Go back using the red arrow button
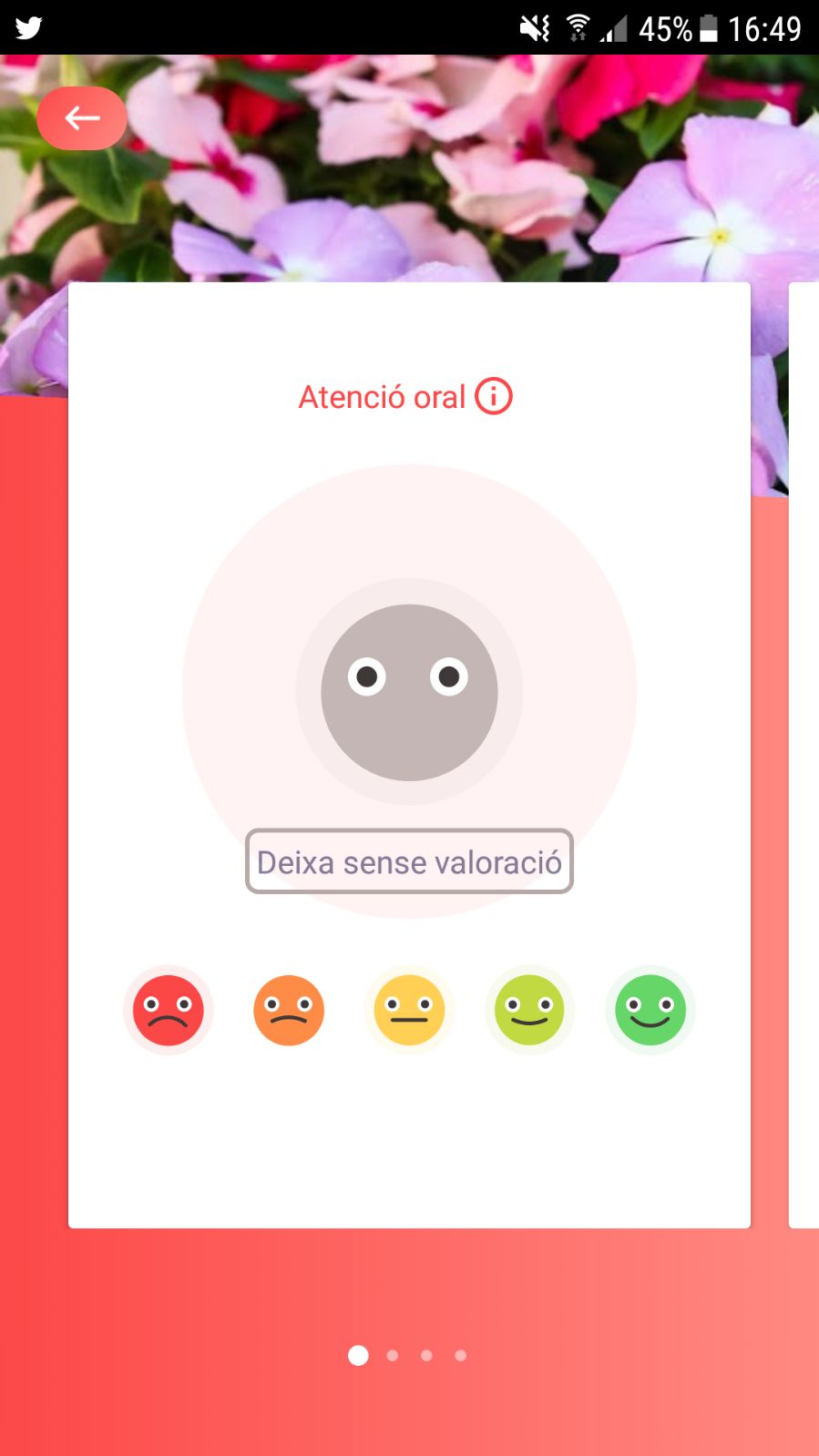This screenshot has height=1456, width=819. point(82,117)
